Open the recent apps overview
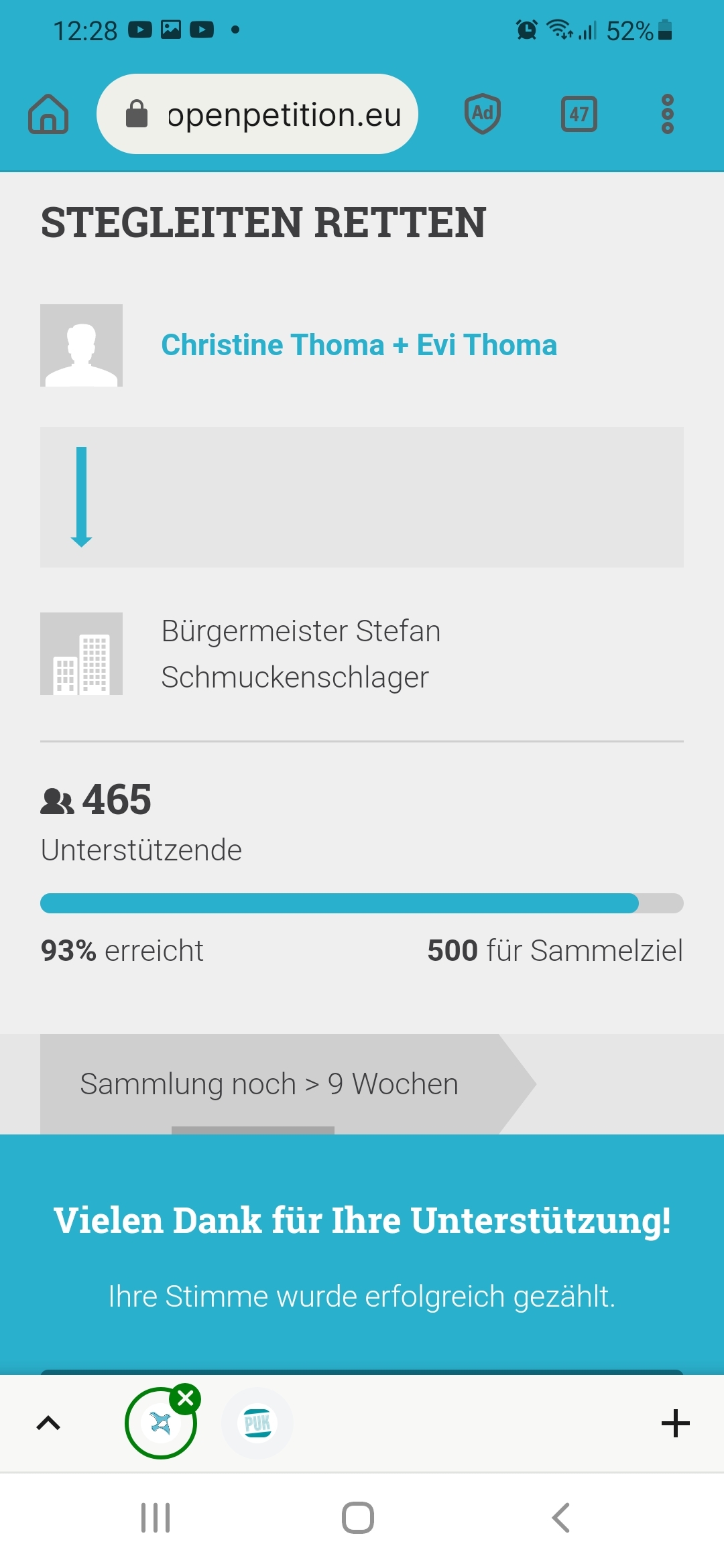The height and width of the screenshot is (1568, 724). coord(156,1518)
